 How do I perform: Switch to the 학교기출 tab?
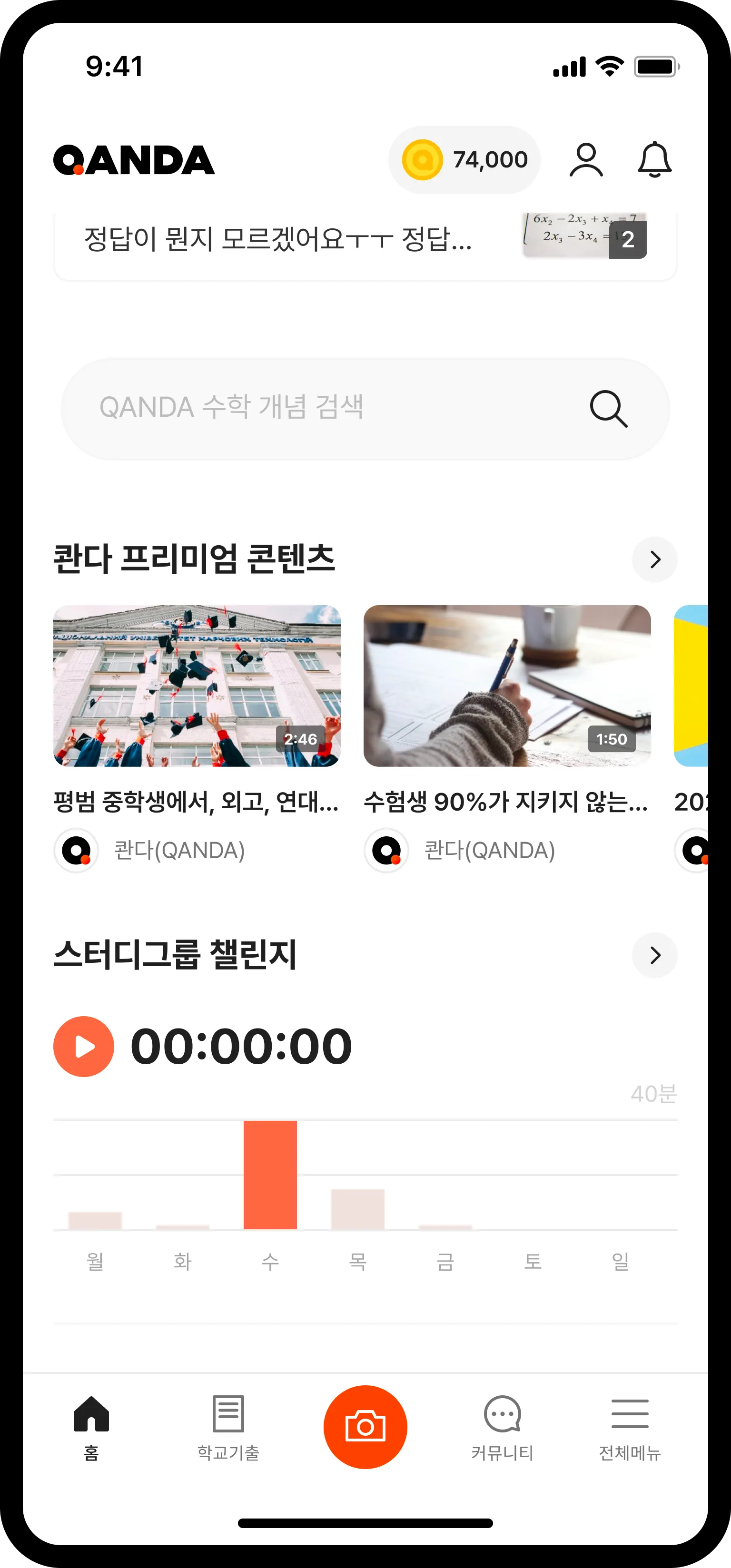(x=228, y=1427)
